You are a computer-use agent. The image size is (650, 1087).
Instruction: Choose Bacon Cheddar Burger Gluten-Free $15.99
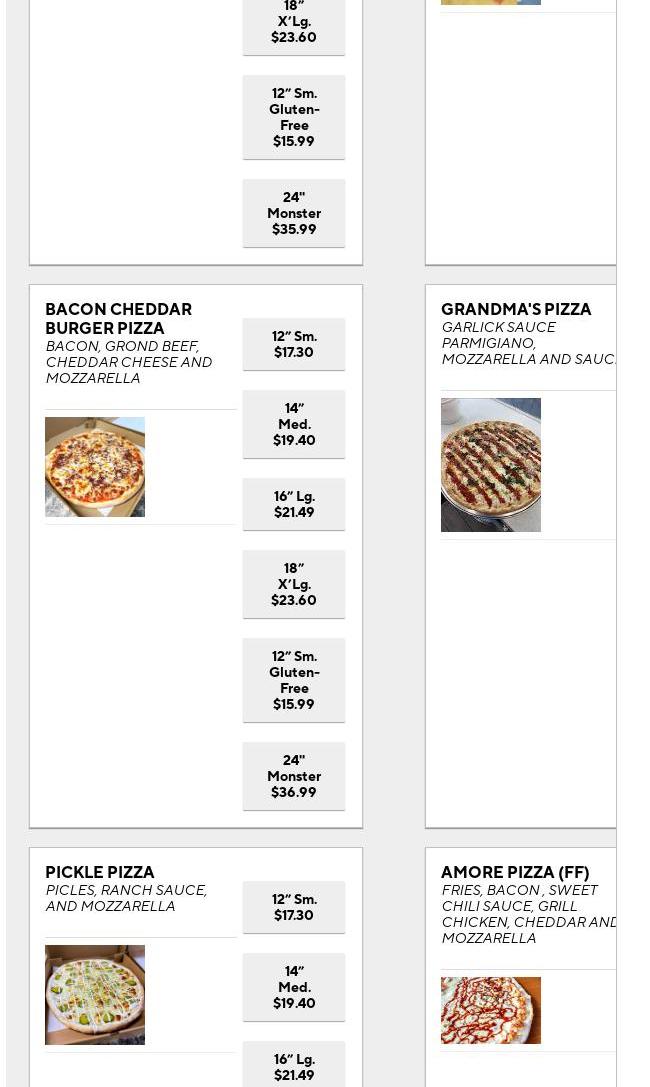pos(294,680)
